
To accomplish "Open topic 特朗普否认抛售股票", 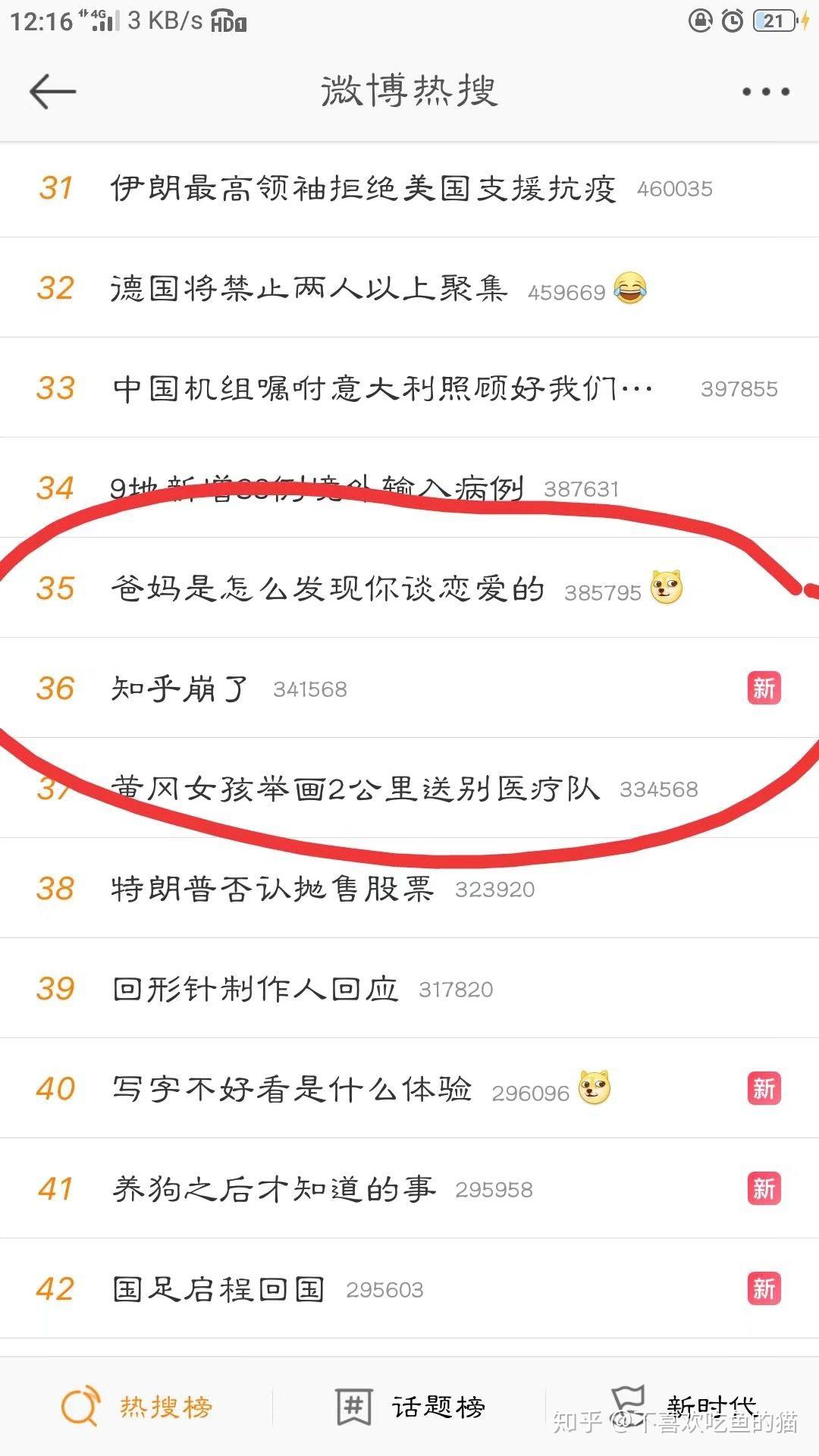I will 409,889.
